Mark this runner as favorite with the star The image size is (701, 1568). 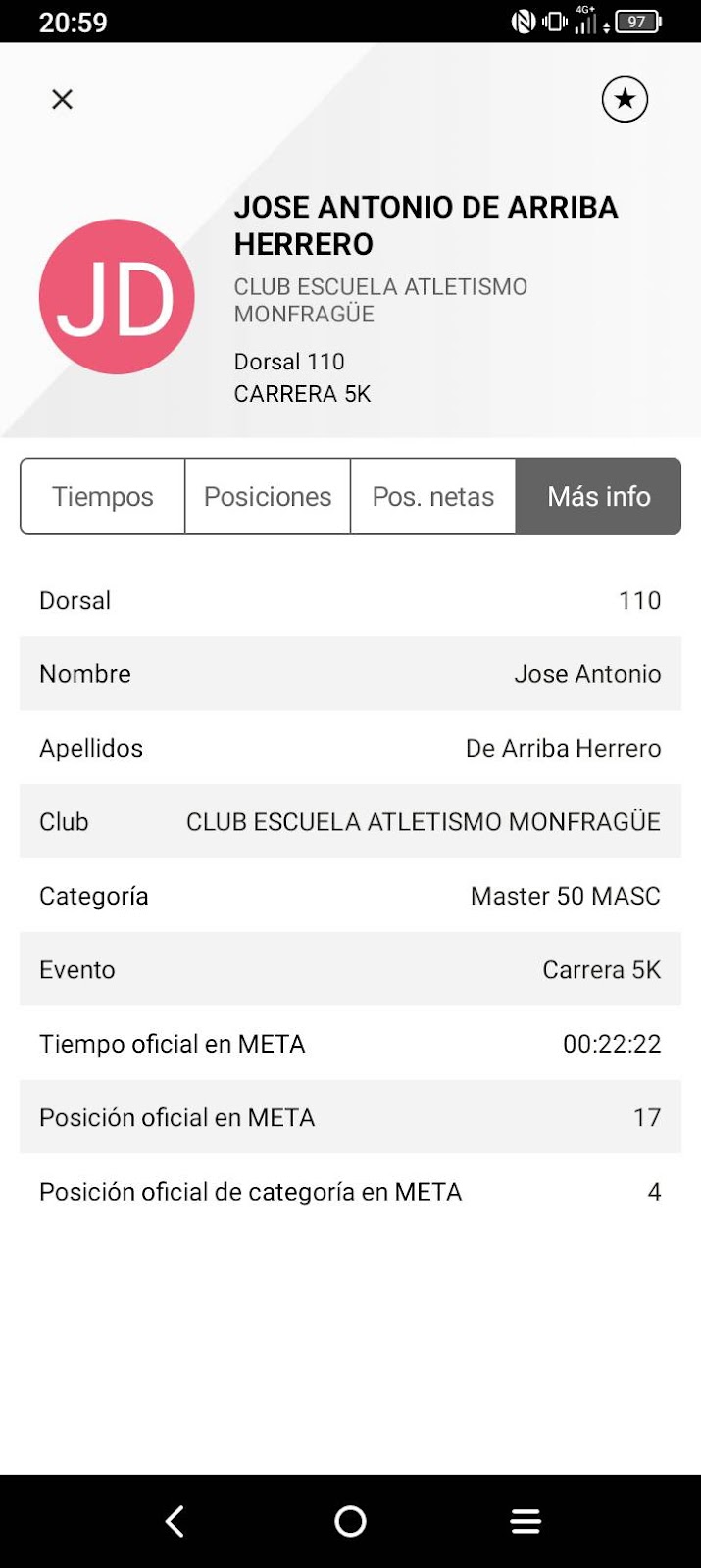(625, 99)
